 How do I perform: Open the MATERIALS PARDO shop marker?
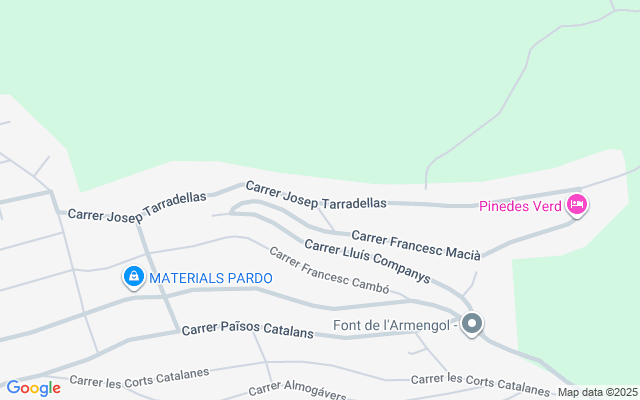point(133,276)
